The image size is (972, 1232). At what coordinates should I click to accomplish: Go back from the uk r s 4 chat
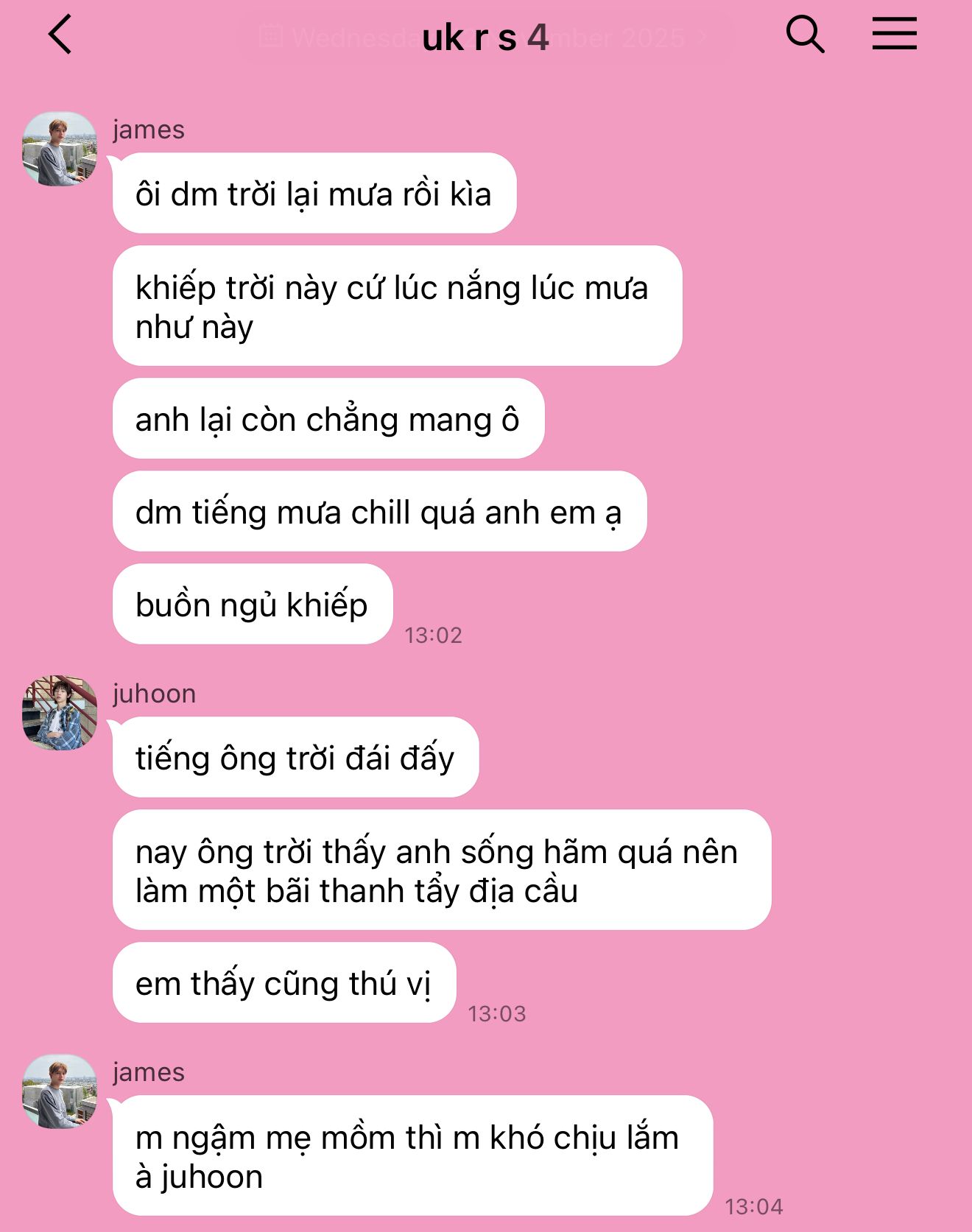pyautogui.click(x=60, y=35)
